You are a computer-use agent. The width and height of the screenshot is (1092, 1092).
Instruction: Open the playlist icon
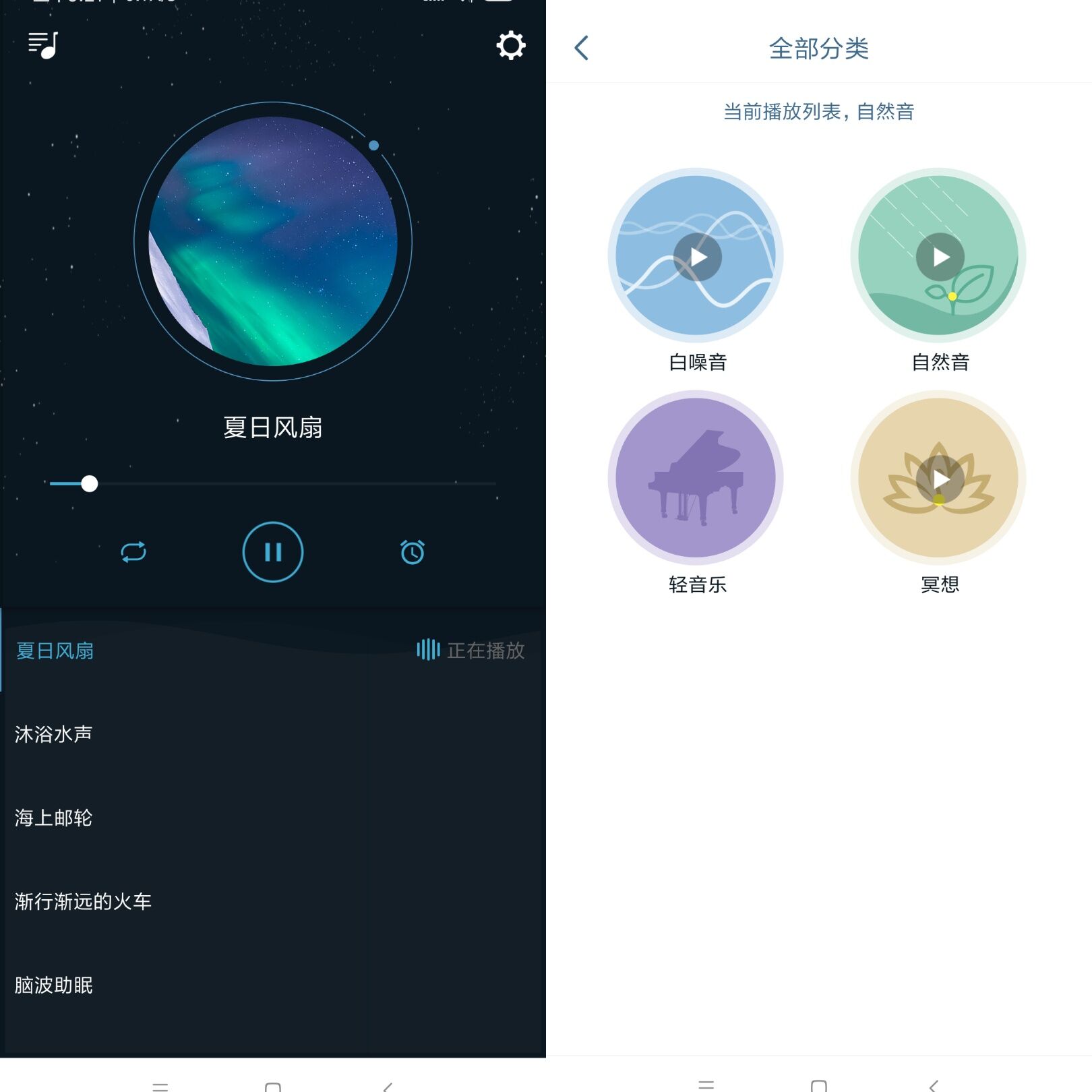point(43,46)
